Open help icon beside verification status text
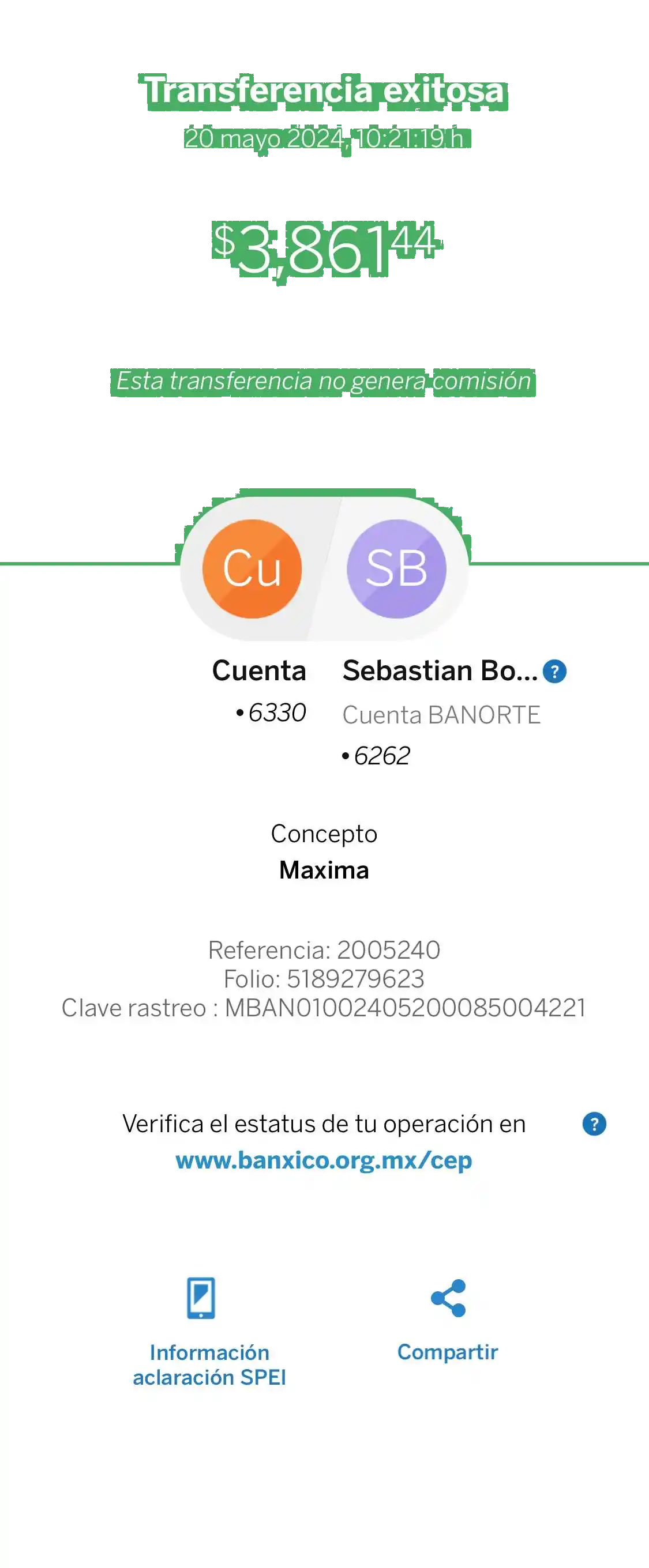This screenshot has height=1568, width=649. coord(594,1124)
